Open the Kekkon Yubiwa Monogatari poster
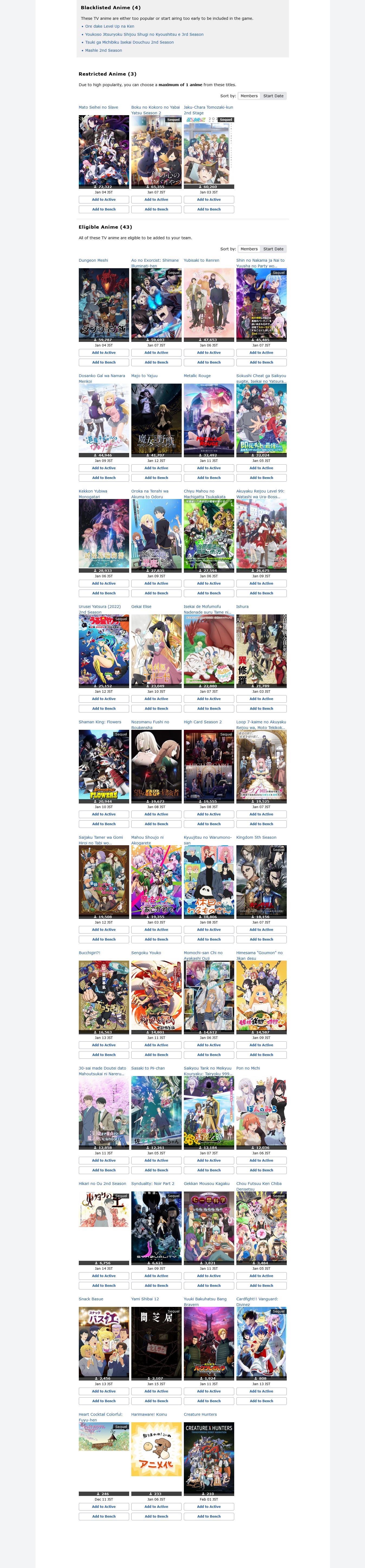Viewport: 365px width, 1568px height. 103,534
